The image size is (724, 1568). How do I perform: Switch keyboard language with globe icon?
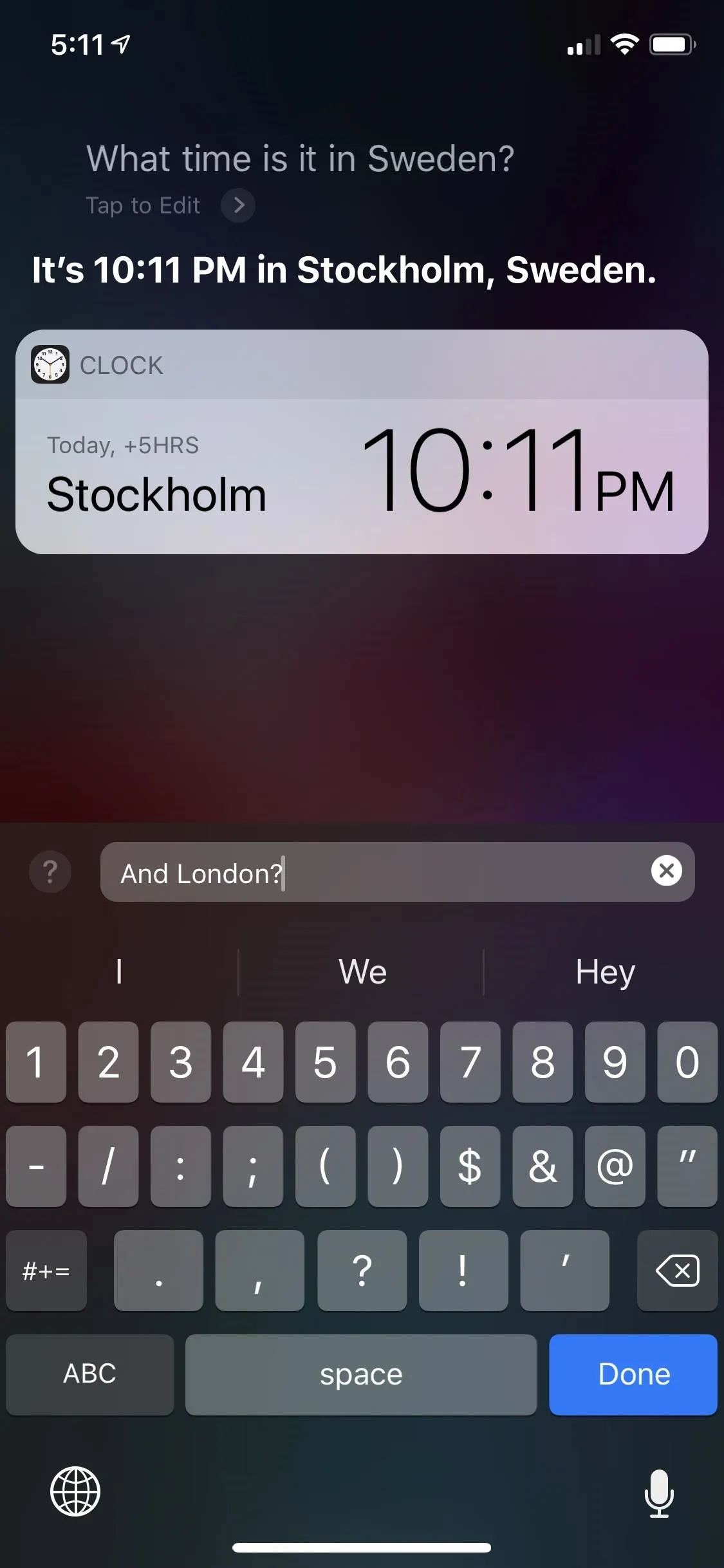75,1491
